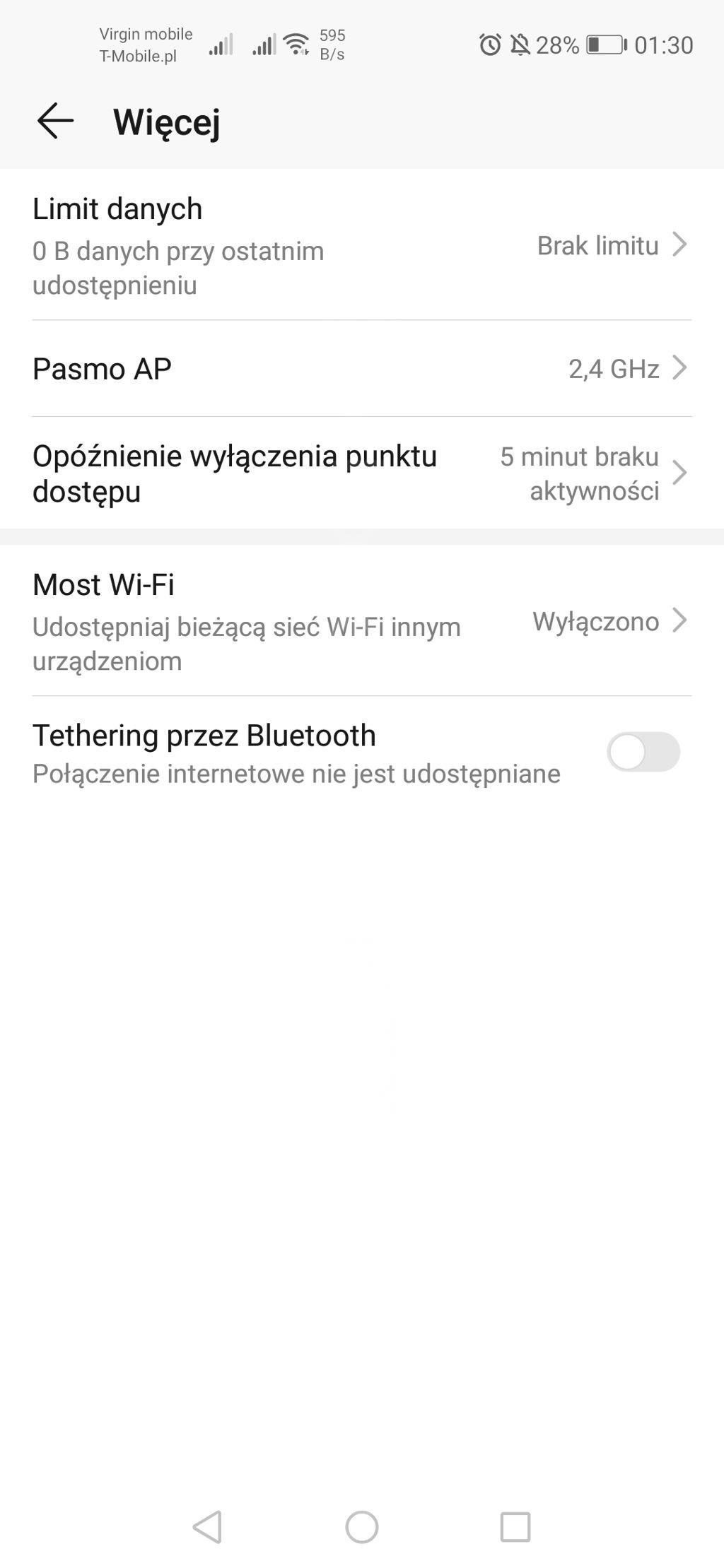Open Opóźnienie wyłączenia punktu dostępu setting
Viewport: 724px width, 1568px height.
[362, 473]
